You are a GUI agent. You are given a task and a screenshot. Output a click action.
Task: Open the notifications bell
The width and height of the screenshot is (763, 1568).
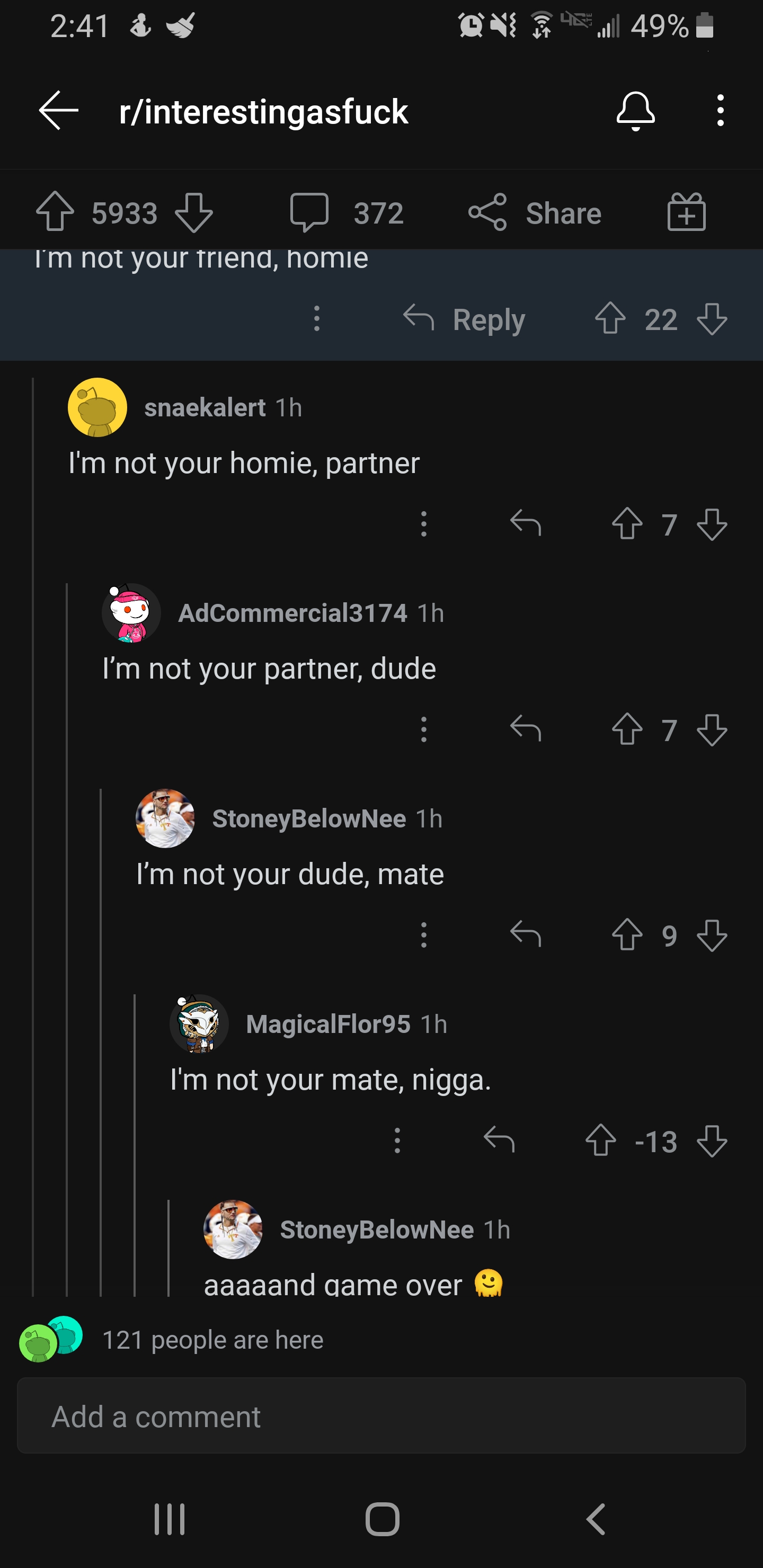point(635,111)
